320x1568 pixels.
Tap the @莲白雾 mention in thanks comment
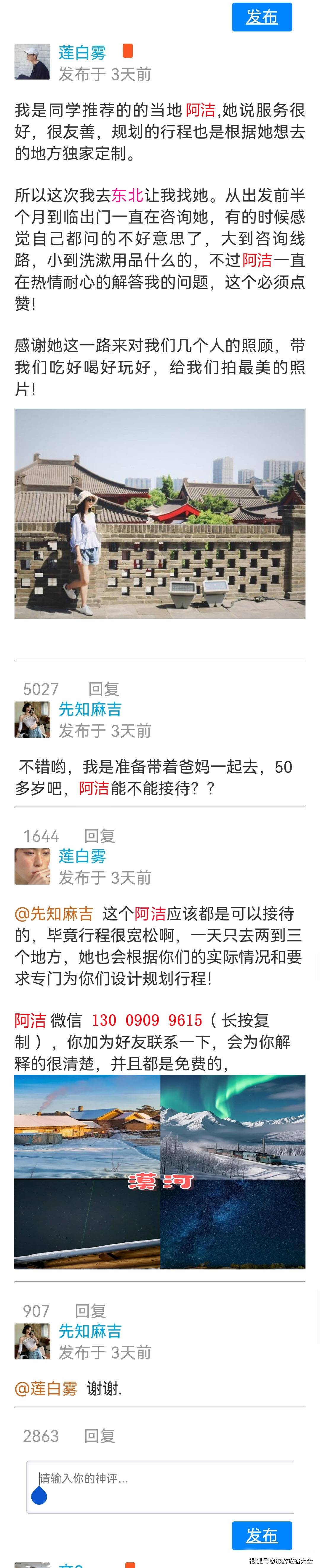point(46,1388)
